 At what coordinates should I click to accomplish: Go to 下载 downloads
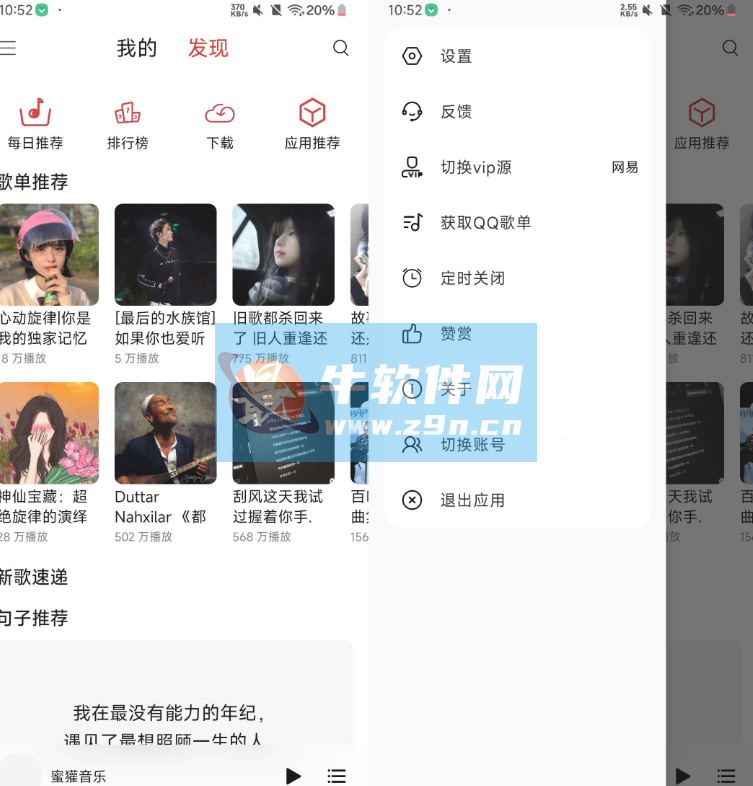click(220, 124)
